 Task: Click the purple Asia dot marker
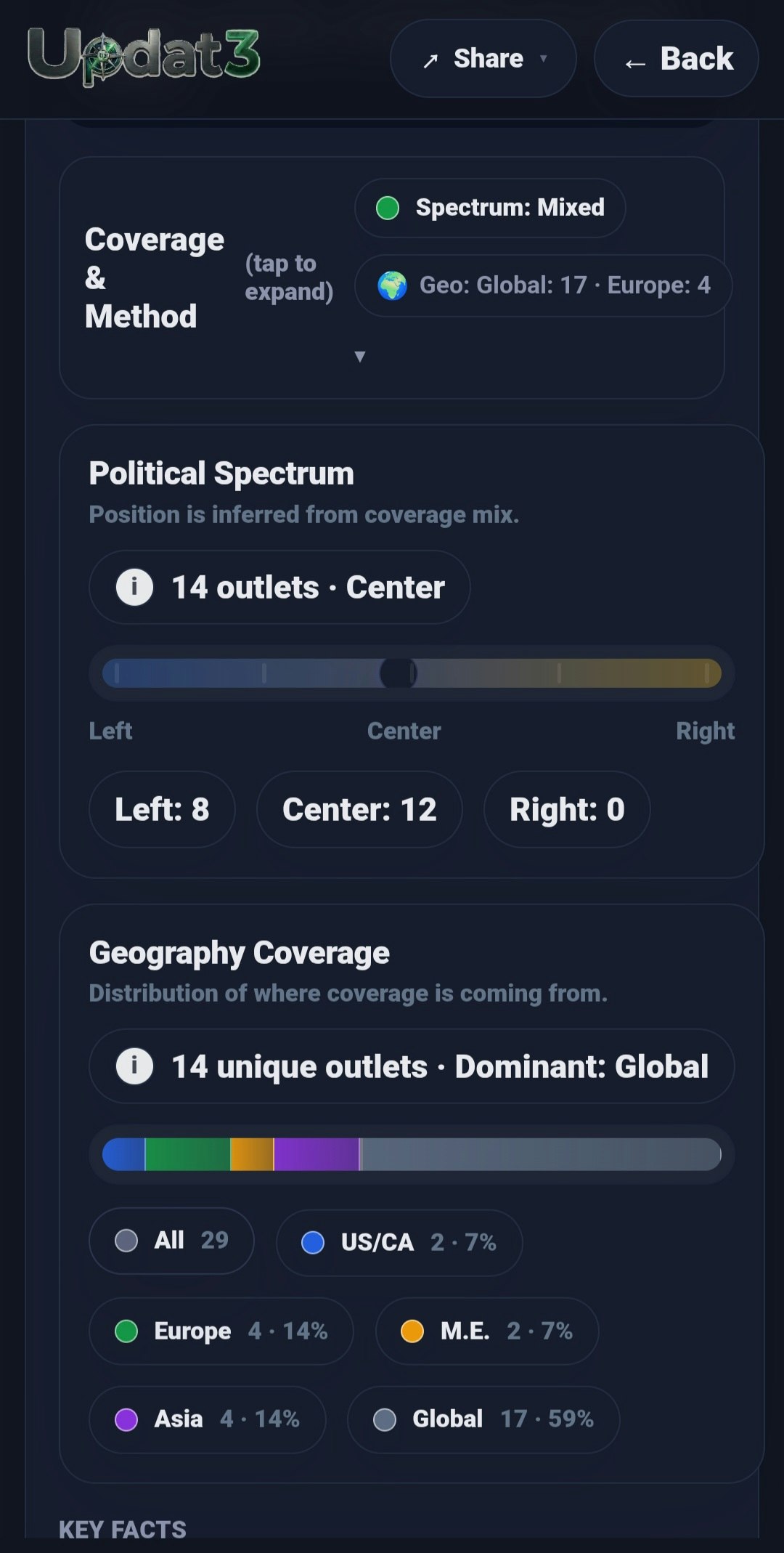127,1419
